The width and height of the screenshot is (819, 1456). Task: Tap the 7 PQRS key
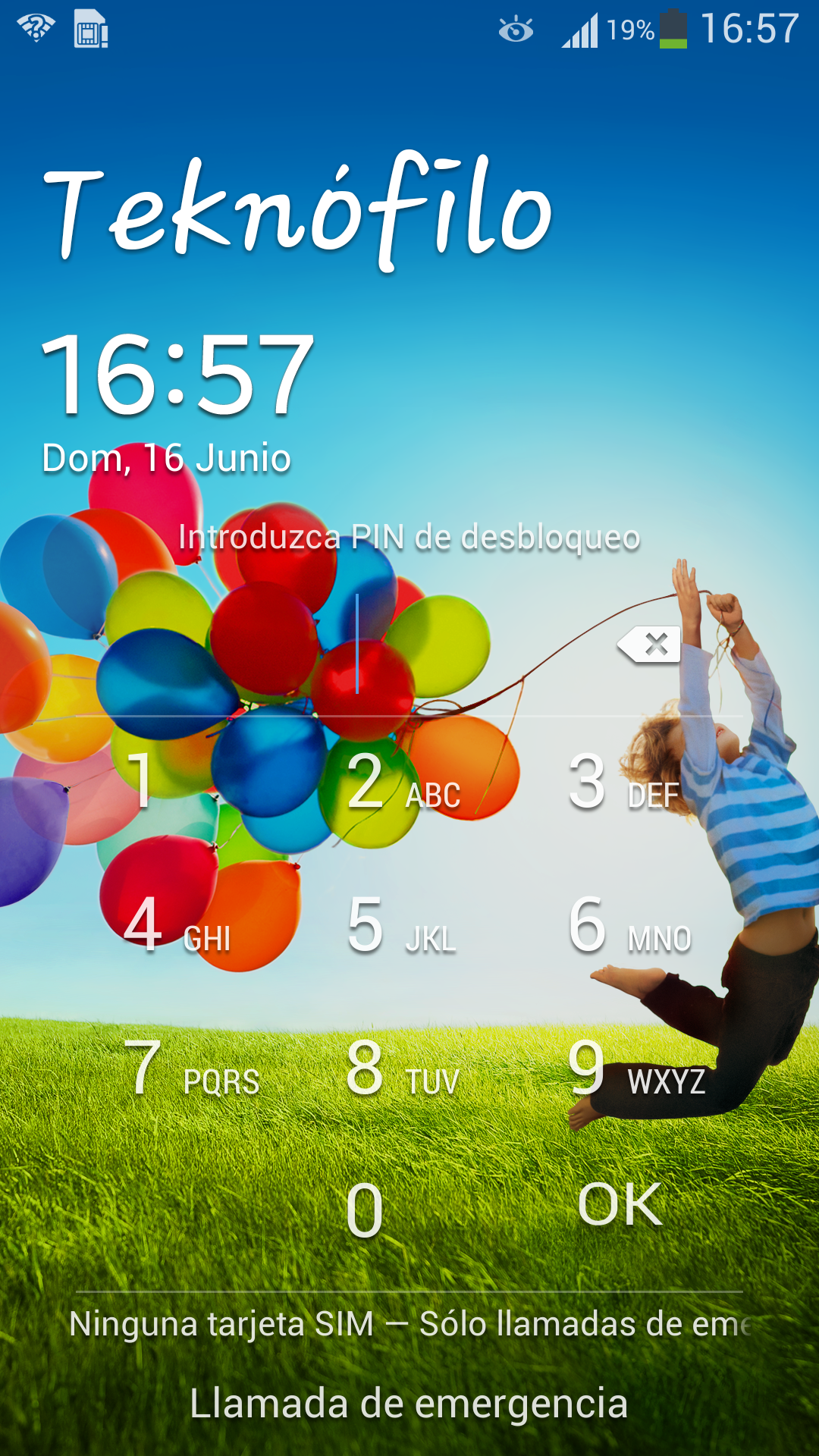[x=190, y=1069]
